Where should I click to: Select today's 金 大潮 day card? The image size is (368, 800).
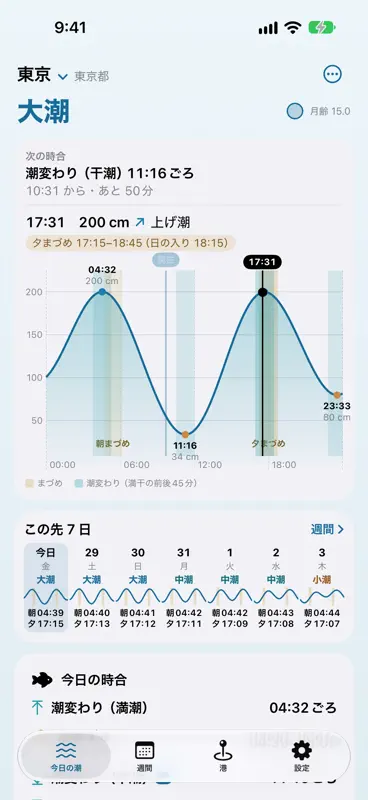(45, 587)
